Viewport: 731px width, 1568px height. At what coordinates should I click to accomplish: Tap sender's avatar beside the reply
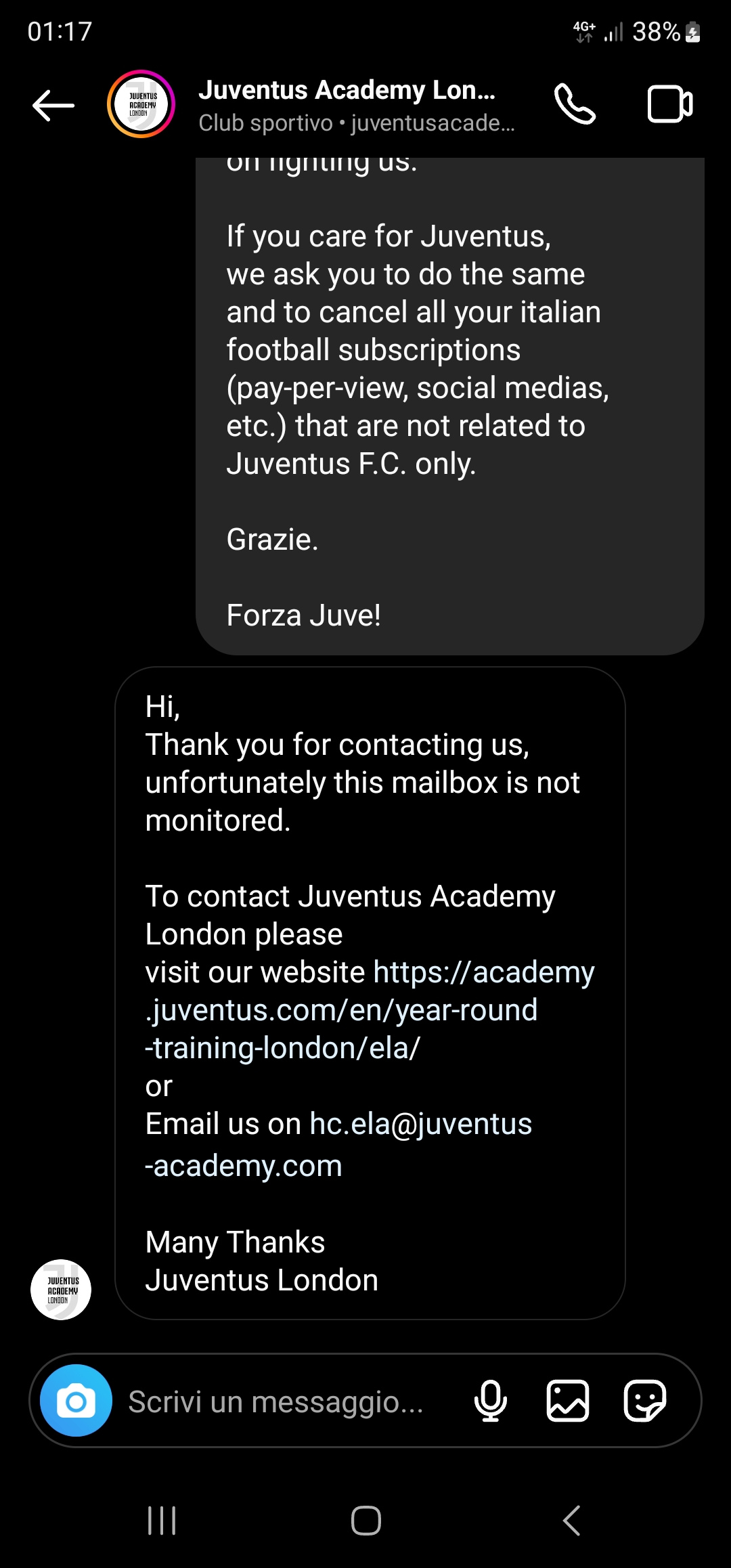61,1289
